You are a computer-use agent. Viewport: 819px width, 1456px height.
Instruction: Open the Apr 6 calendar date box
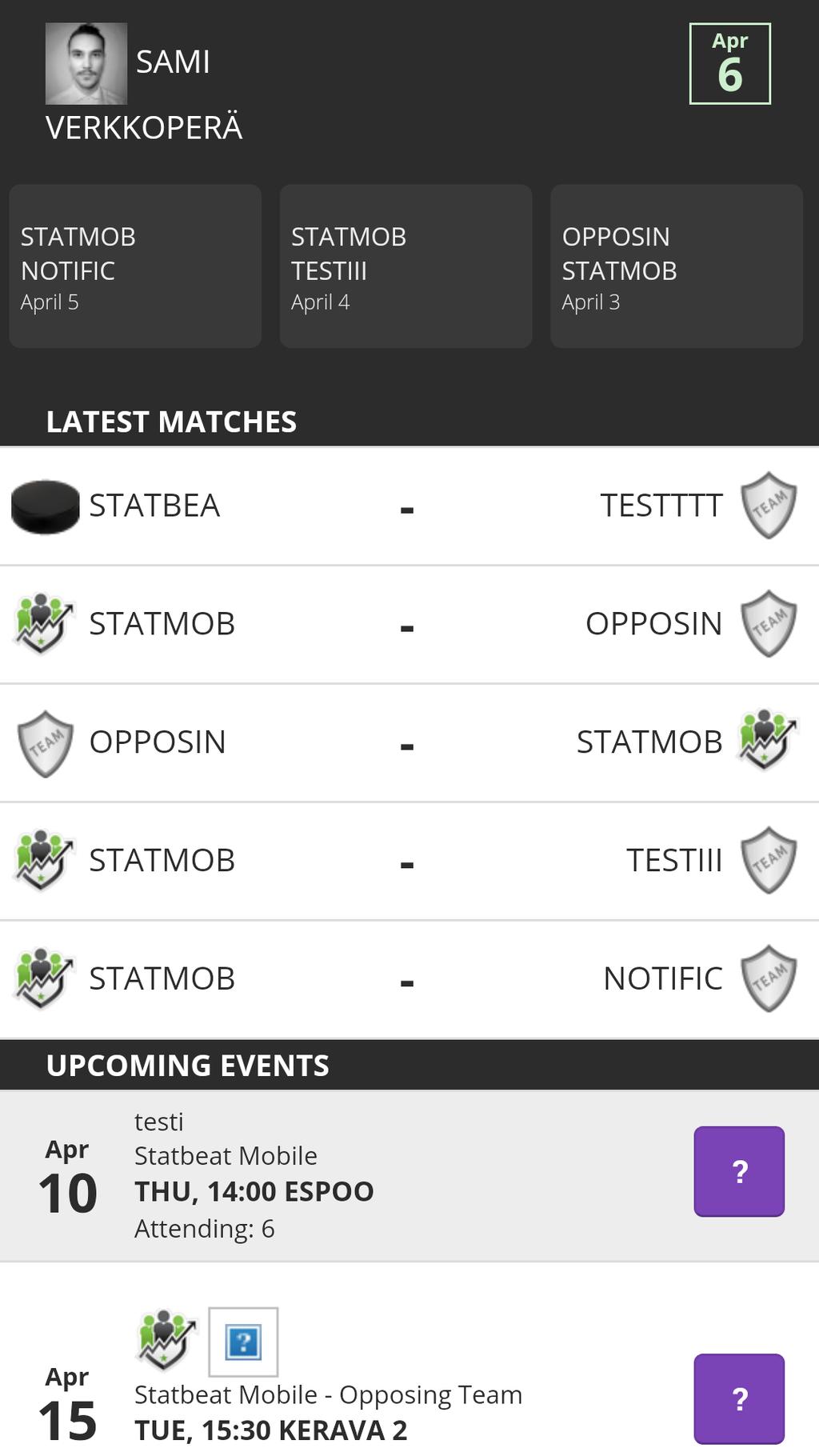[729, 64]
